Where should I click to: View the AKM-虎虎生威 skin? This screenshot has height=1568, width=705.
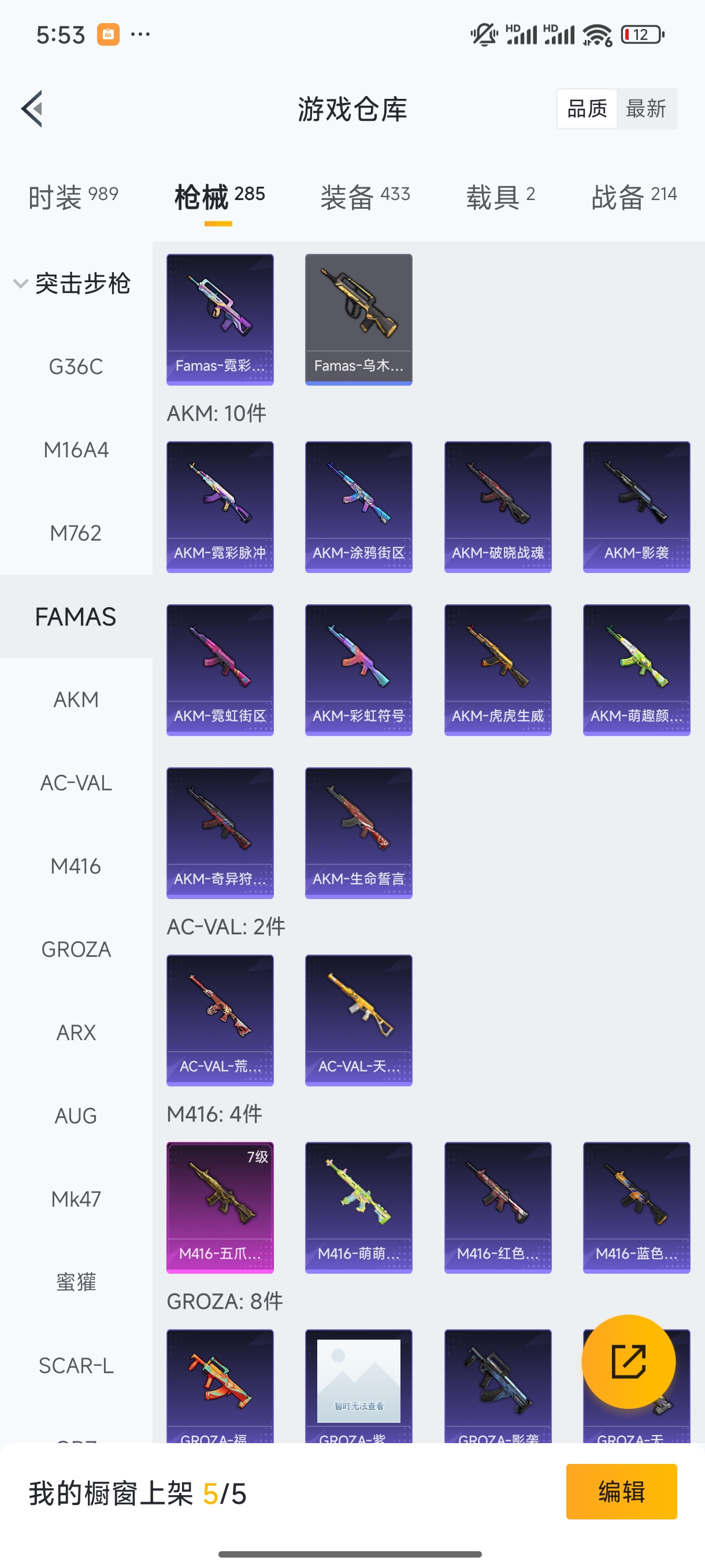tap(498, 670)
